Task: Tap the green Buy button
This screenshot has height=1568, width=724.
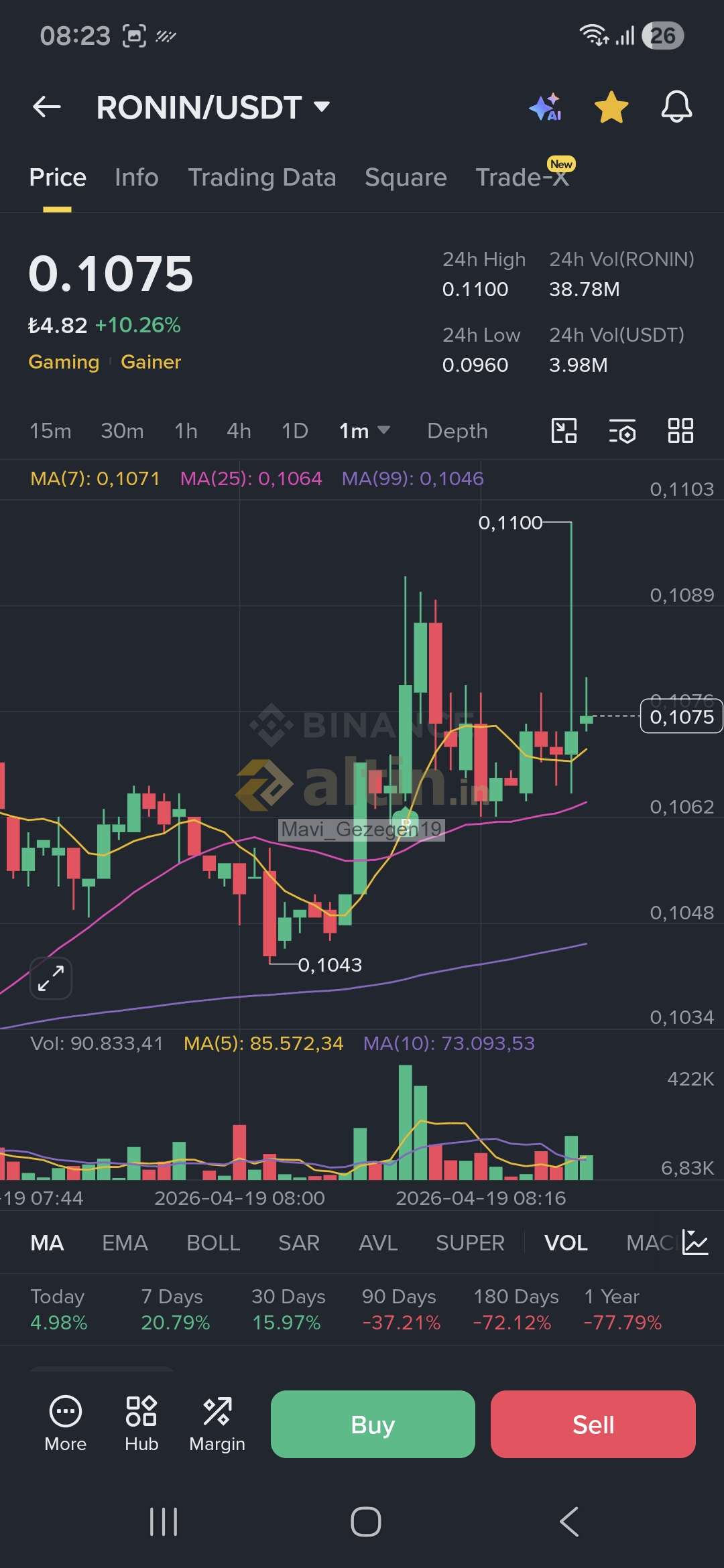Action: [x=373, y=1424]
